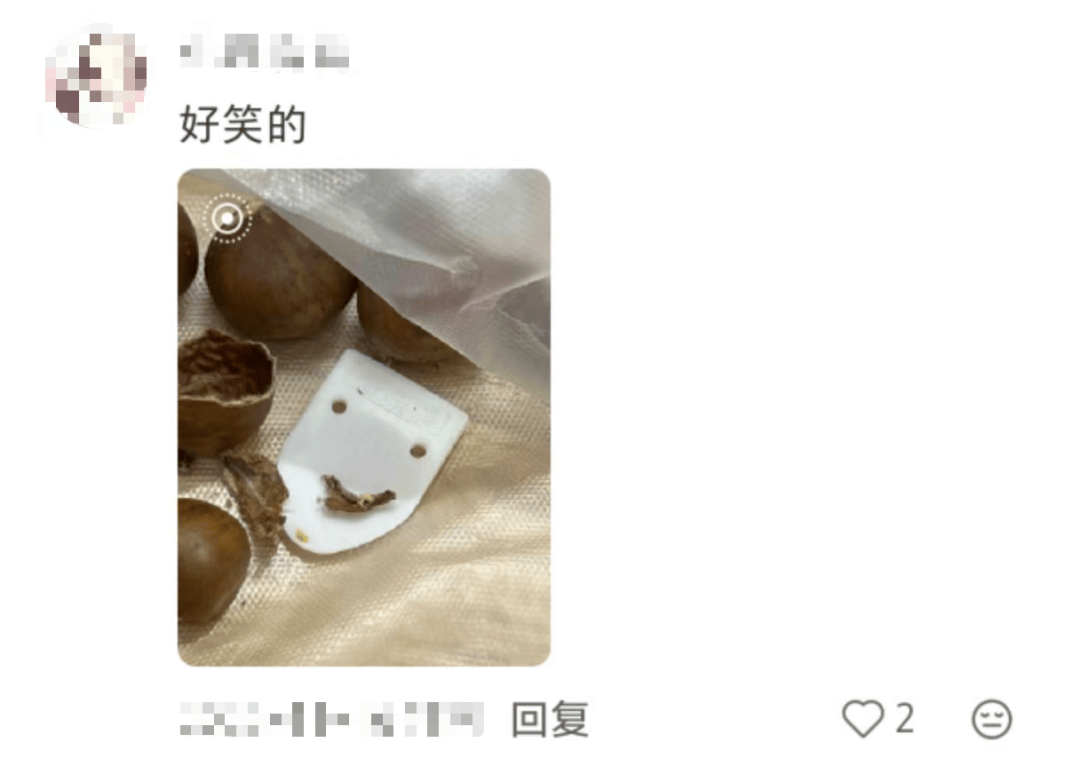Like the 好笑的 comment

coord(862,719)
